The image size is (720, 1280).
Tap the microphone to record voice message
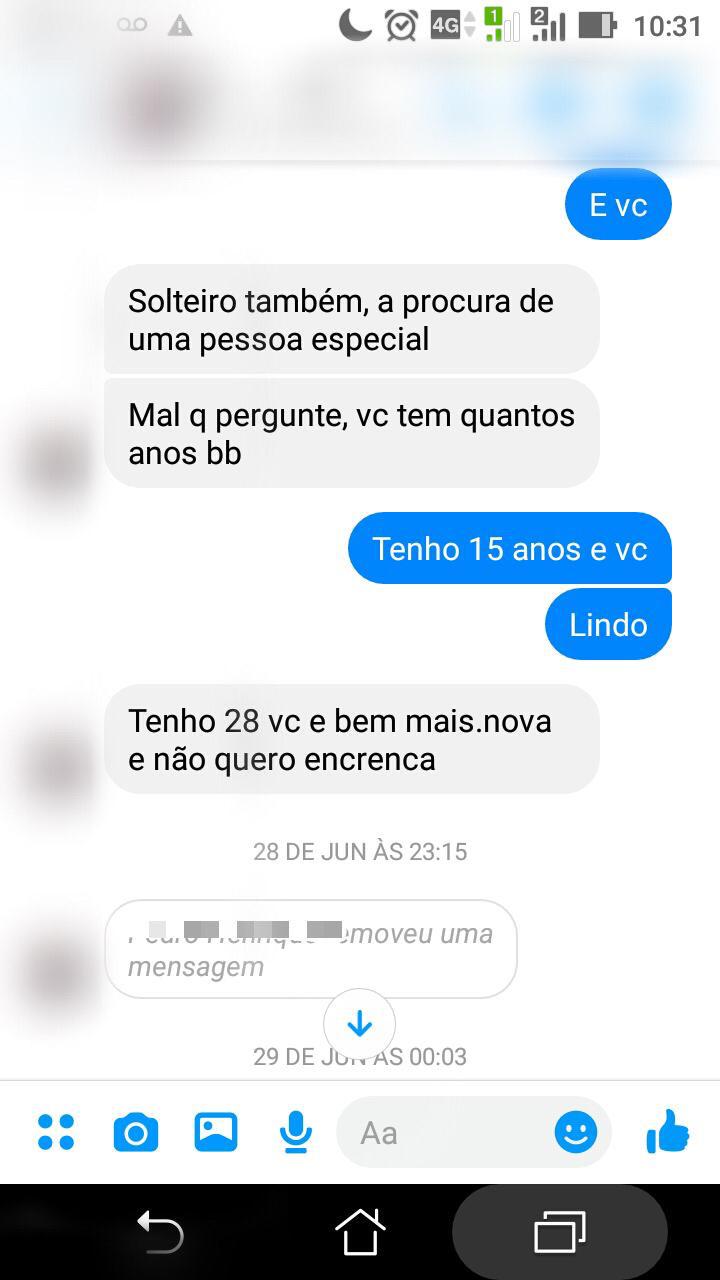coord(295,1133)
